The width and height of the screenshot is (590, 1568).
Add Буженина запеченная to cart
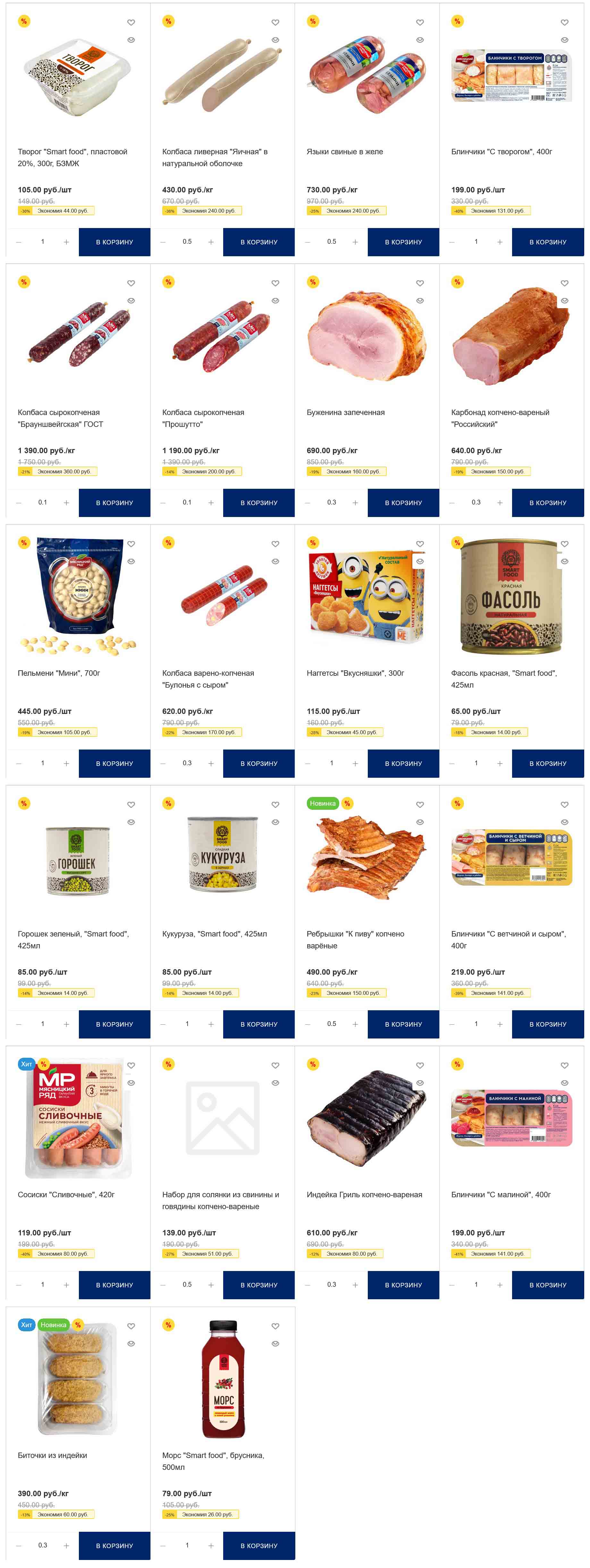click(403, 503)
